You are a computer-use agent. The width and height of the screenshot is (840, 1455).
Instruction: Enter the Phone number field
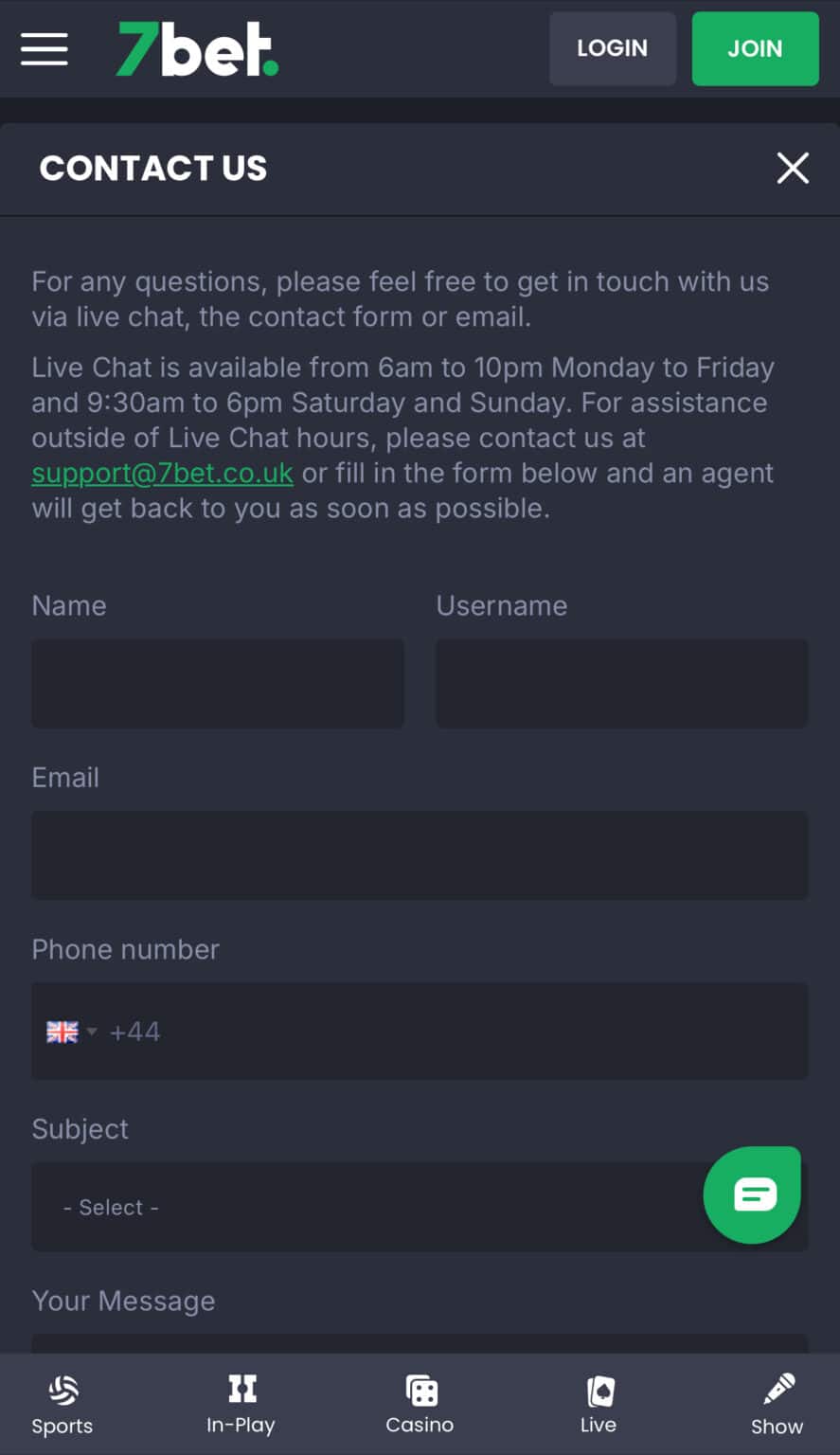pyautogui.click(x=455, y=1031)
